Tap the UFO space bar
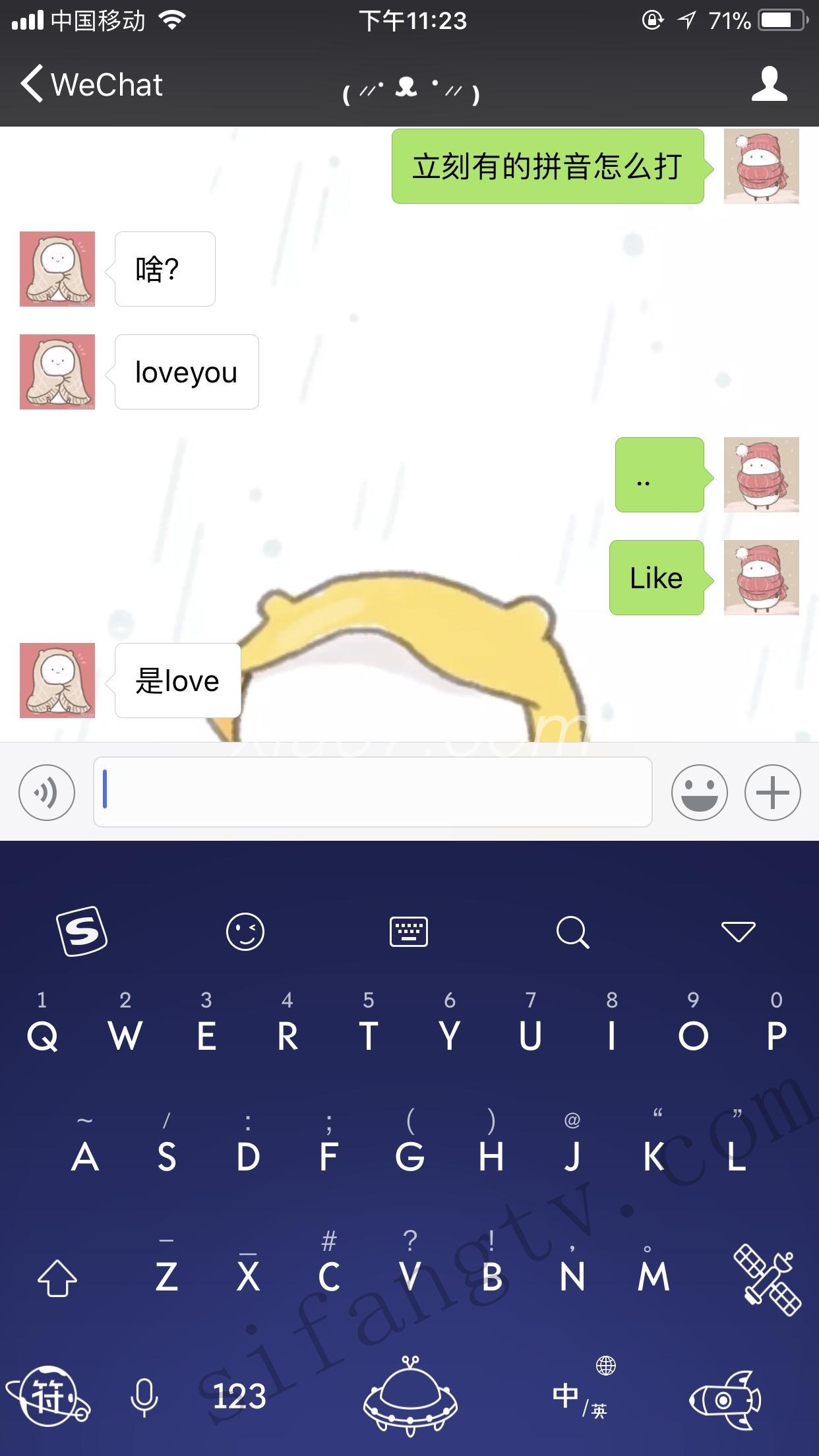819x1456 pixels. (x=410, y=1395)
